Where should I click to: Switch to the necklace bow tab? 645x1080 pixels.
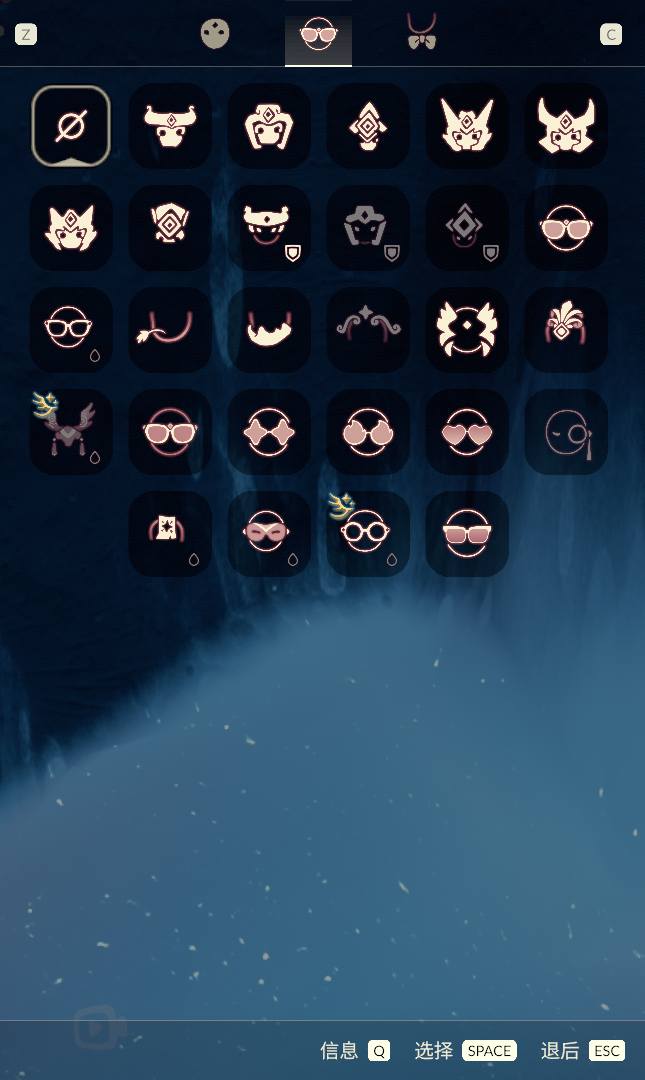tap(422, 32)
